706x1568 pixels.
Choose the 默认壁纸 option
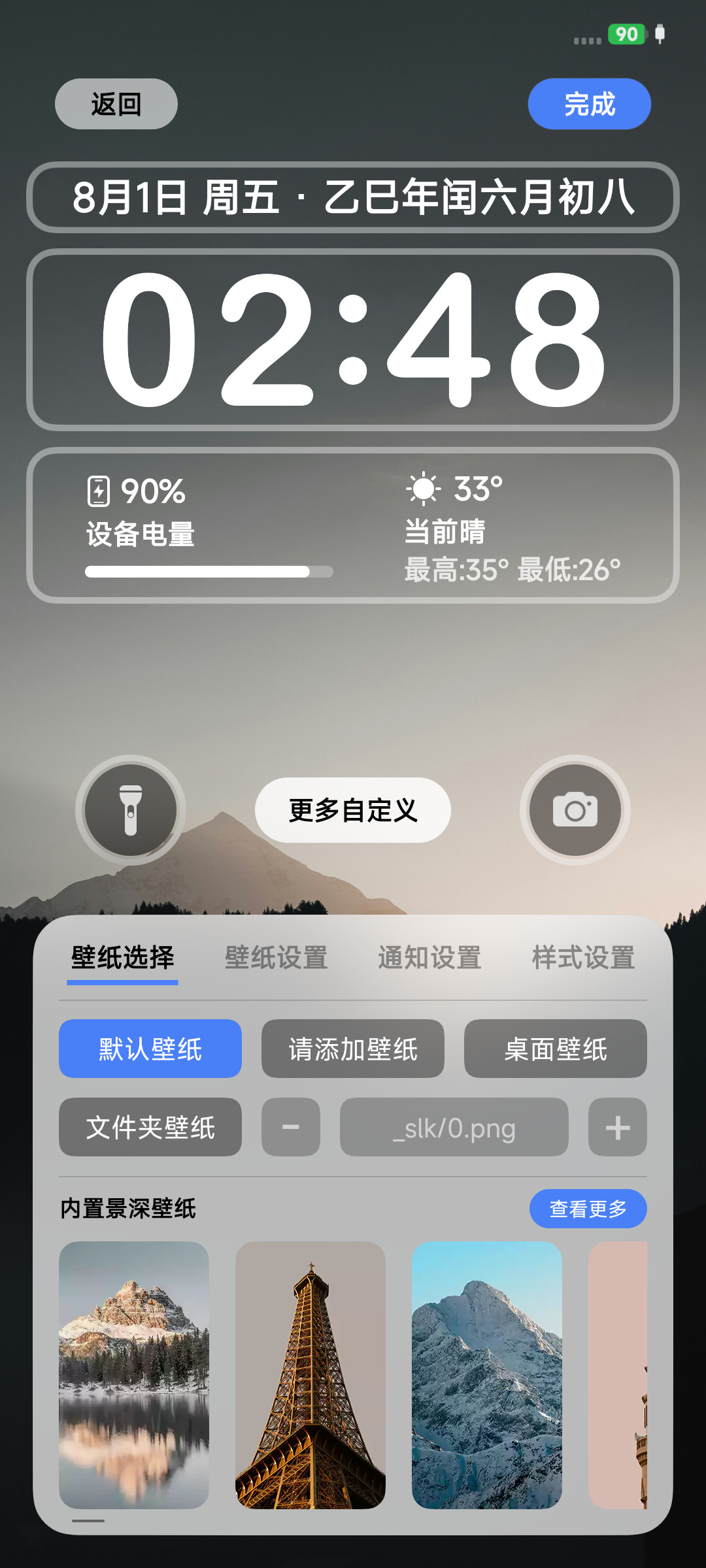pyautogui.click(x=150, y=1049)
